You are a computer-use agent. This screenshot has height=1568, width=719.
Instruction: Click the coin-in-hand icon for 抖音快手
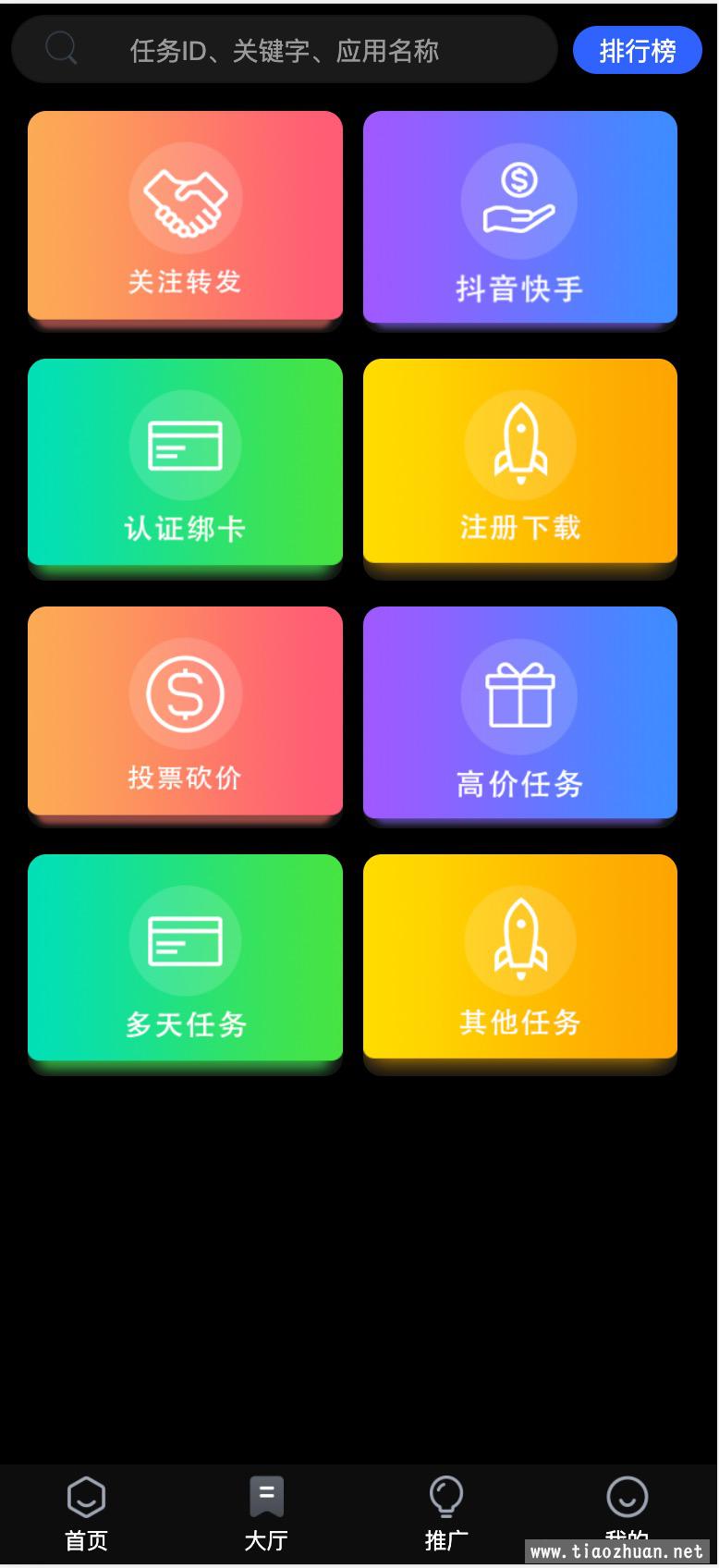pos(519,199)
